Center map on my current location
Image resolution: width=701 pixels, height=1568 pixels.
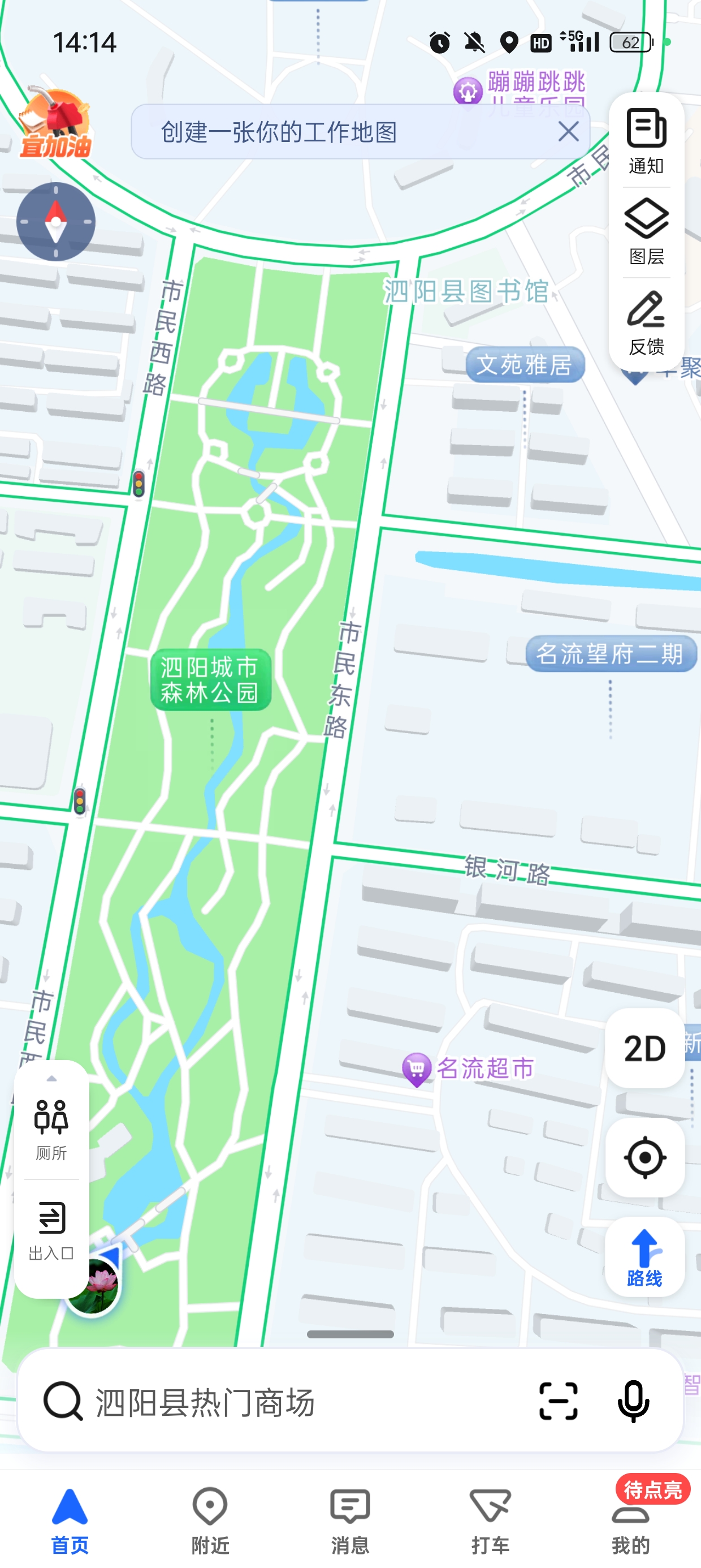(x=644, y=1157)
